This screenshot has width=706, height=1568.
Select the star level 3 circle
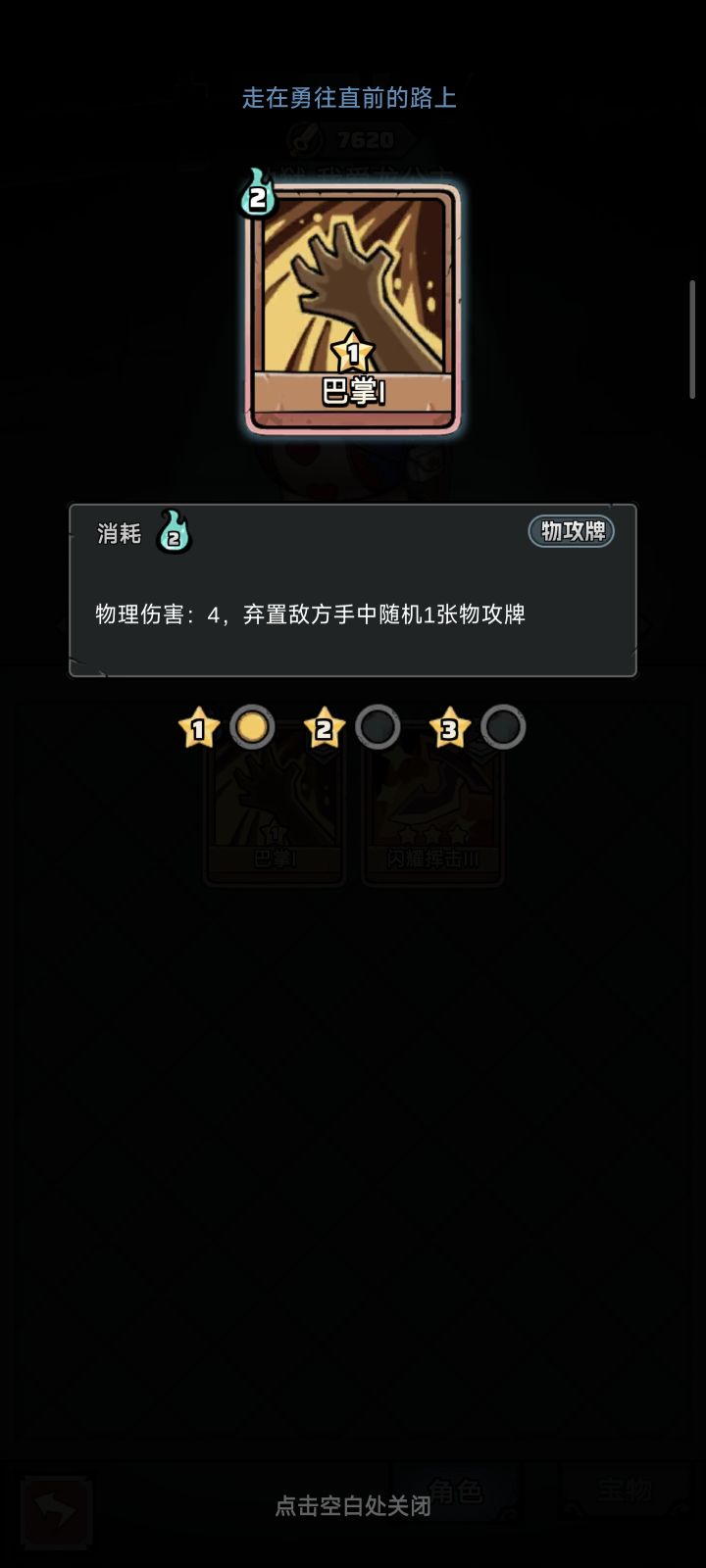point(501,729)
